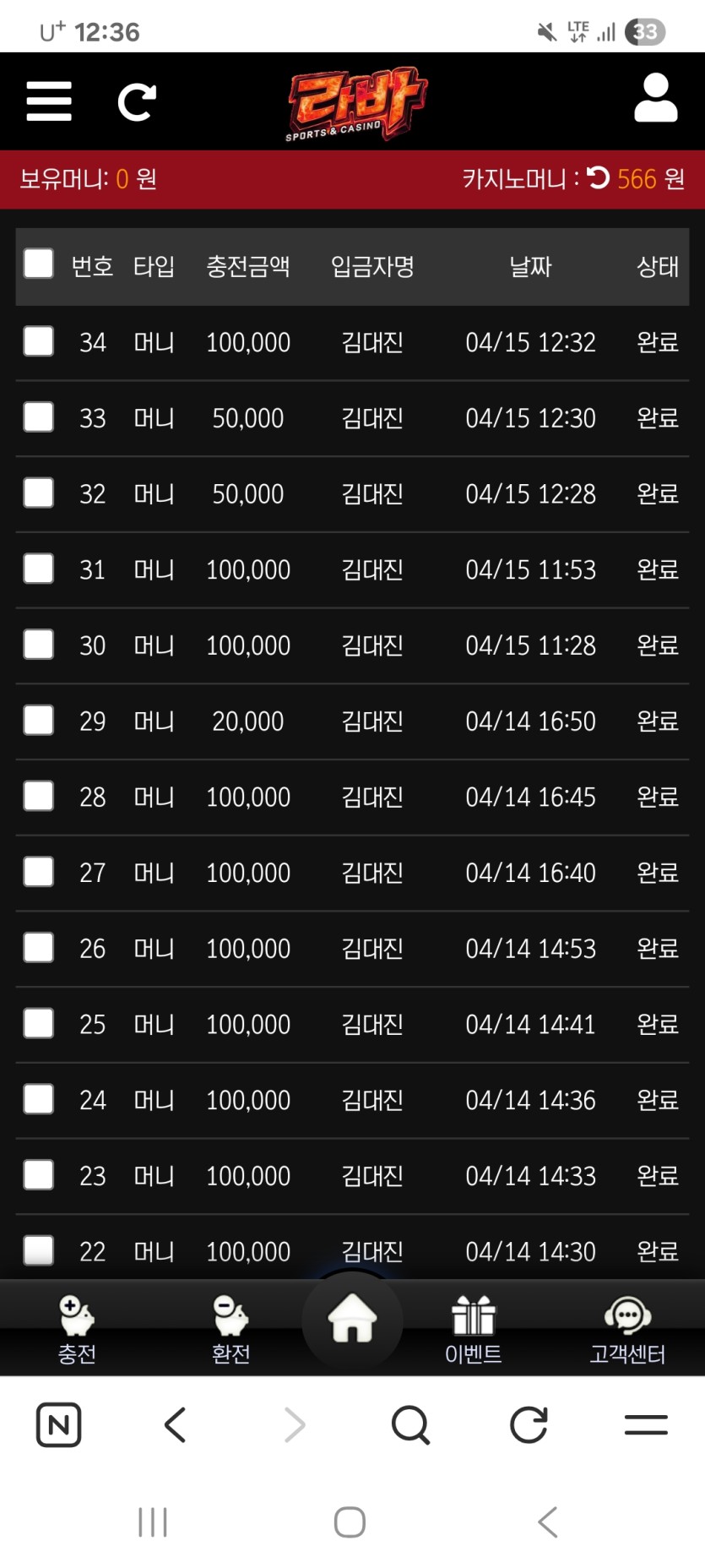
Task: Open the browser search icon
Action: 411,1424
